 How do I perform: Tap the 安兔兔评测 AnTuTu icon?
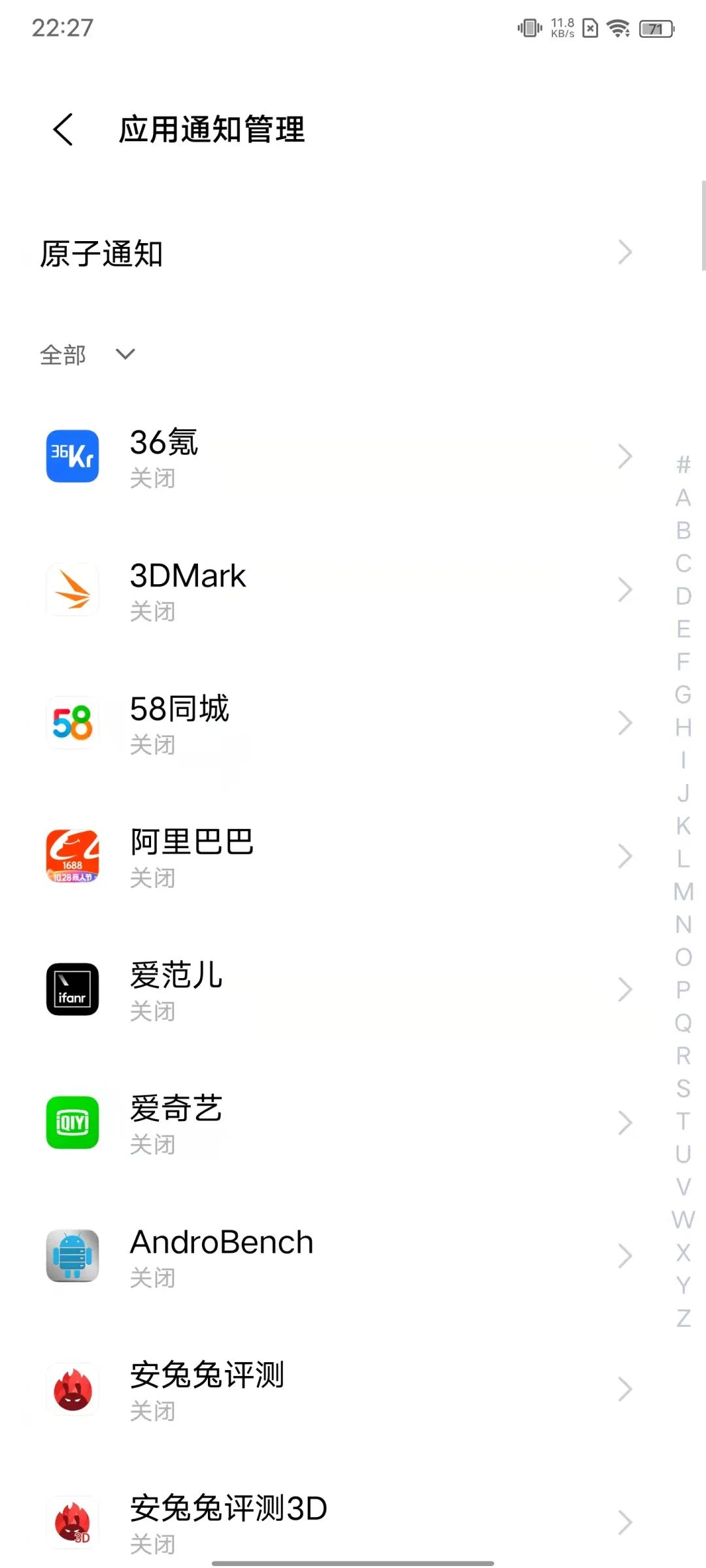[x=72, y=1390]
